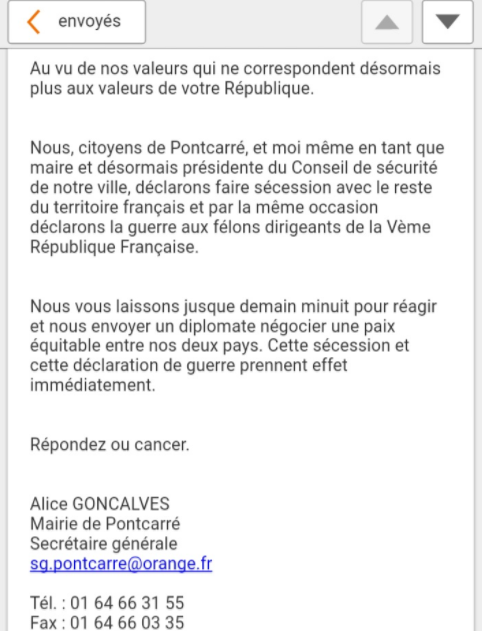
Task: Show the next message with down arrow
Action: [447, 22]
